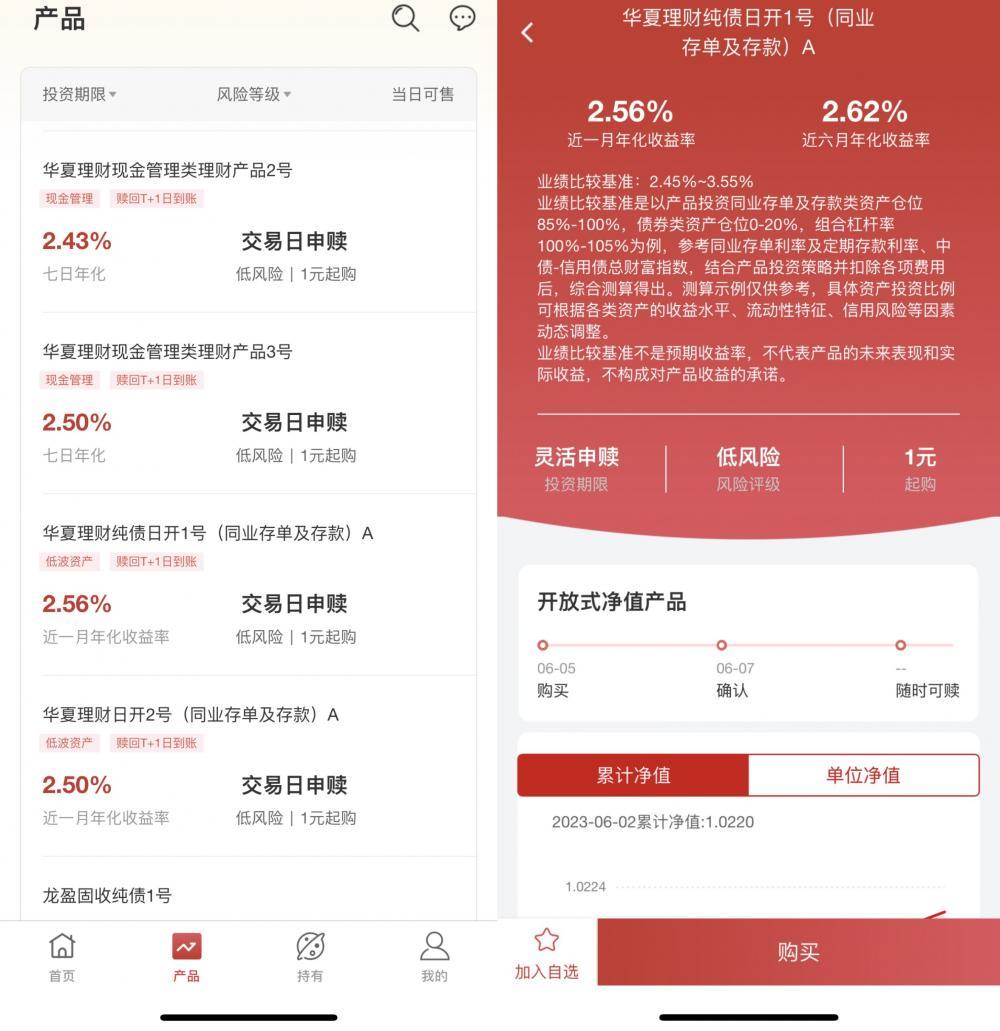Filter products by 当日可售
The height and width of the screenshot is (1031, 1000).
(x=422, y=94)
